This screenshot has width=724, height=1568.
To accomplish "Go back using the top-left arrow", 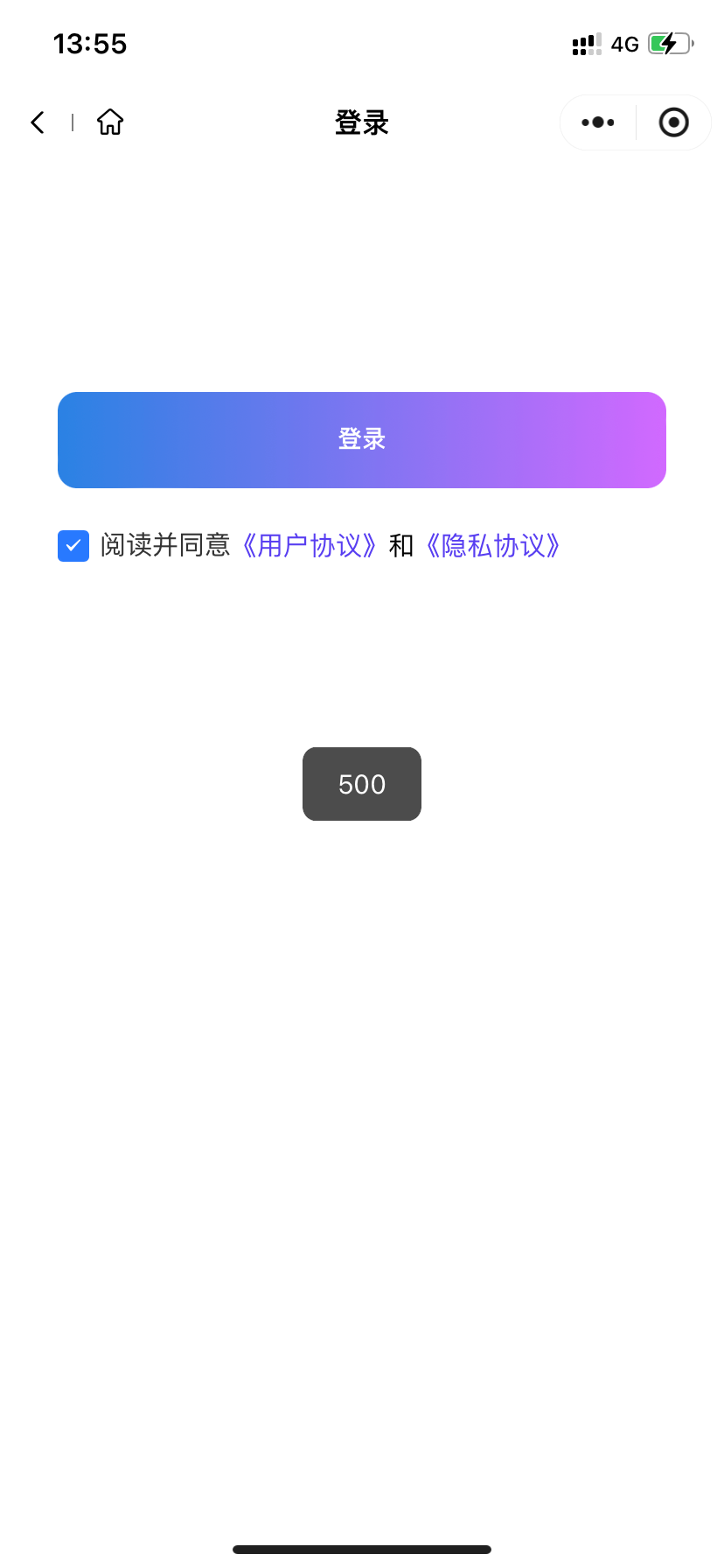I will point(38,122).
